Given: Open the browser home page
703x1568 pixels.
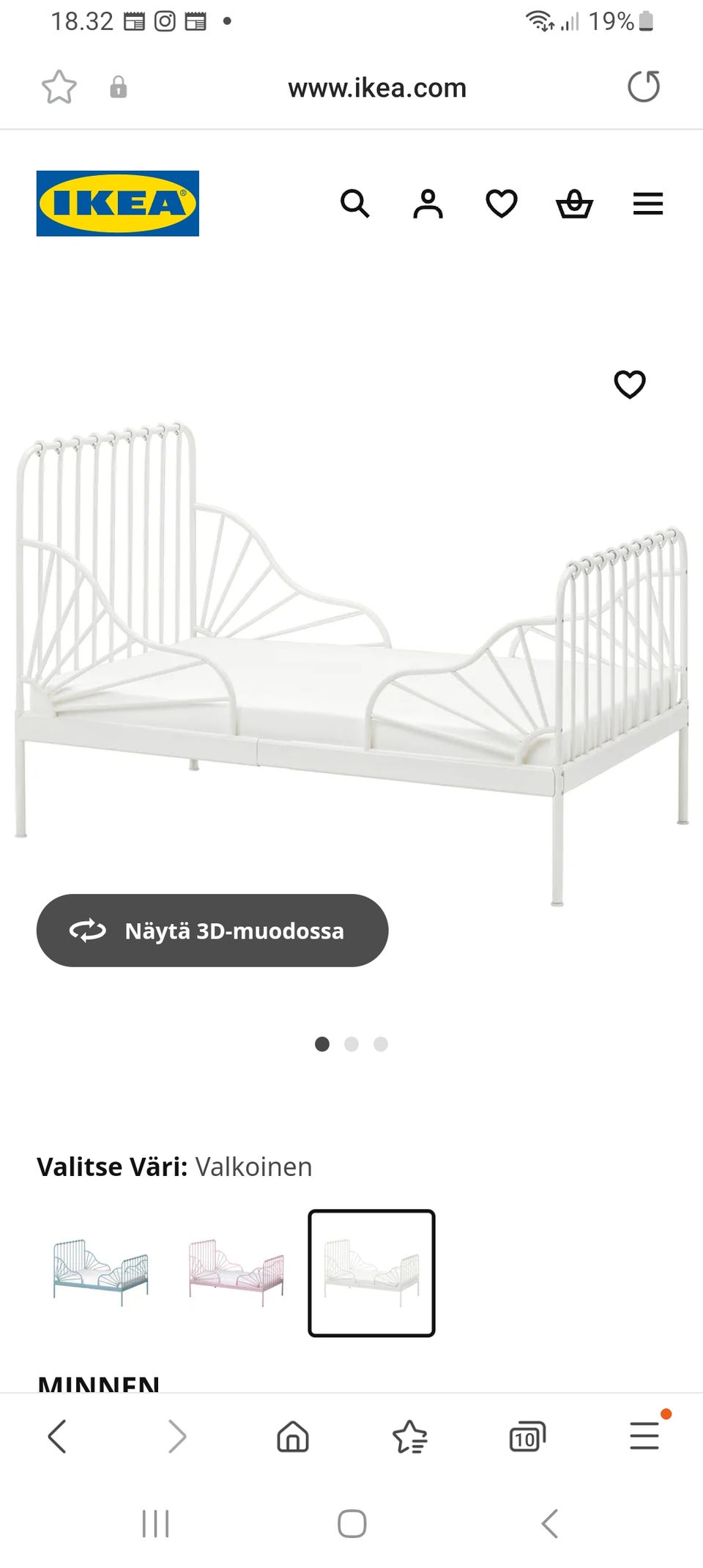Looking at the screenshot, I should pyautogui.click(x=293, y=1436).
